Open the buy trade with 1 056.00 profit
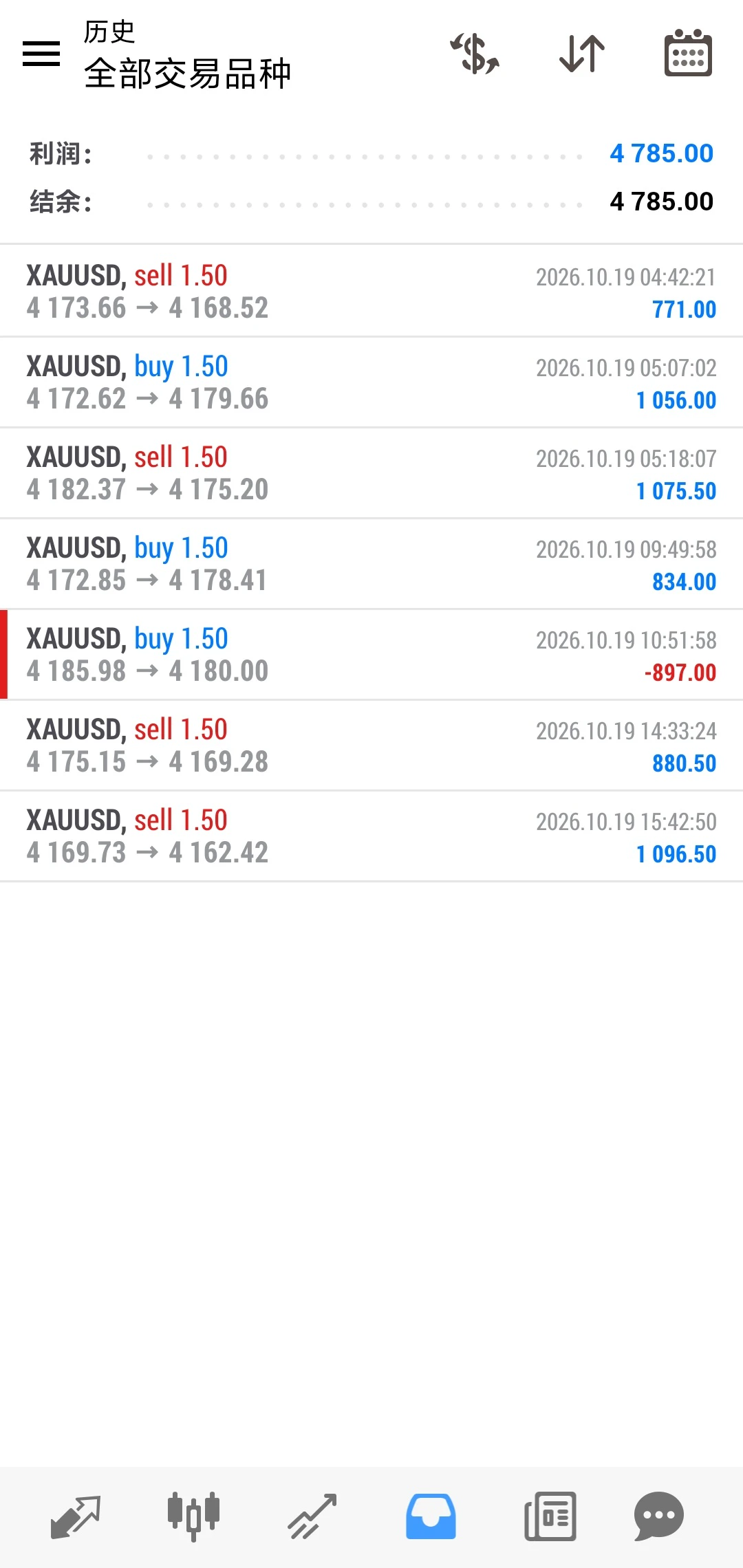743x1568 pixels. [371, 382]
